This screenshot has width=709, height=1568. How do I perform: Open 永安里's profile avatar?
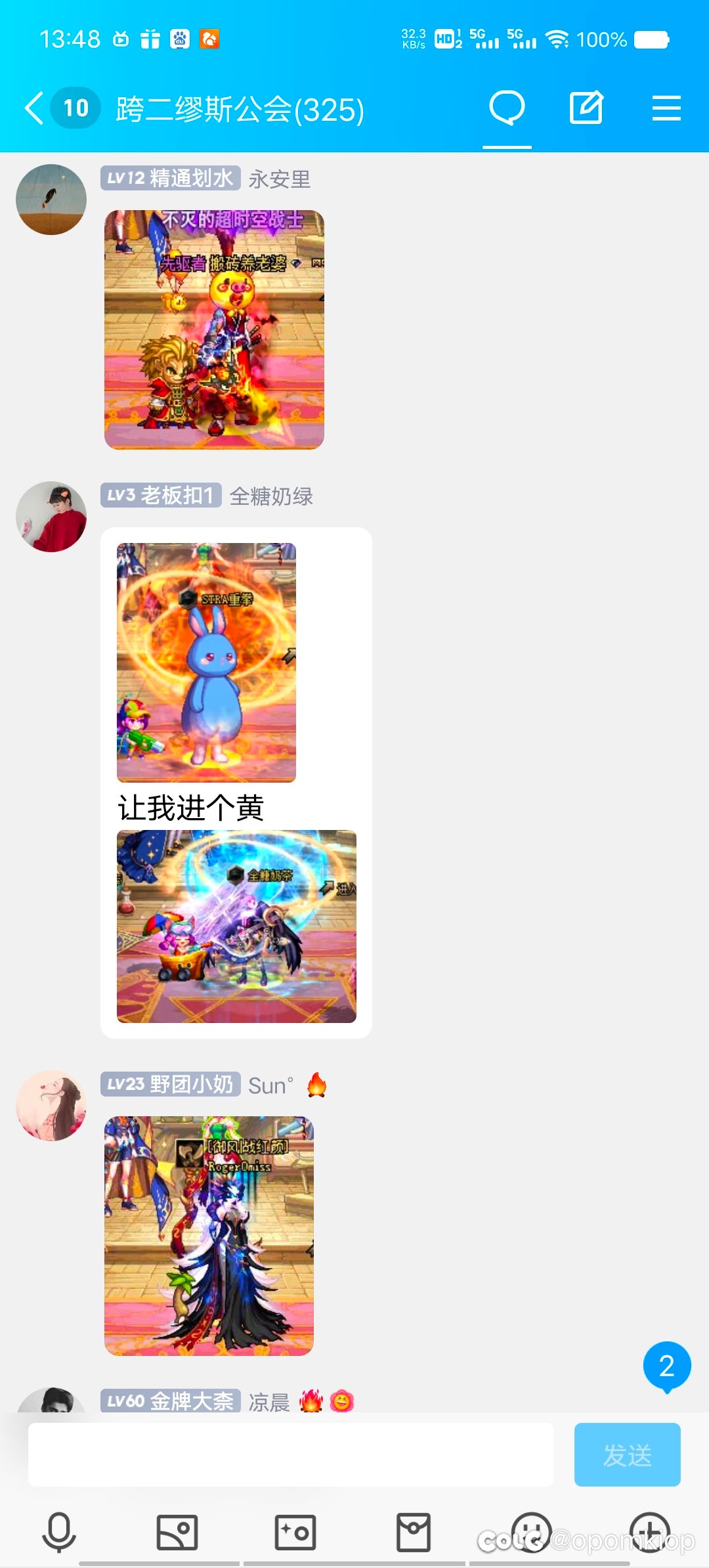[51, 200]
